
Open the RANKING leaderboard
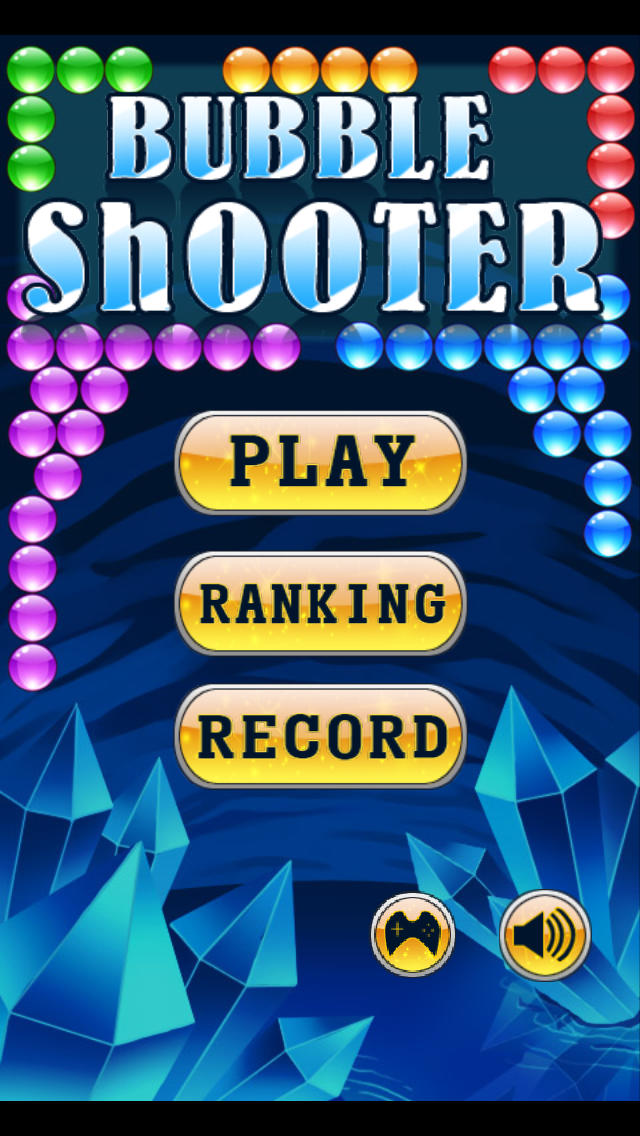point(320,603)
